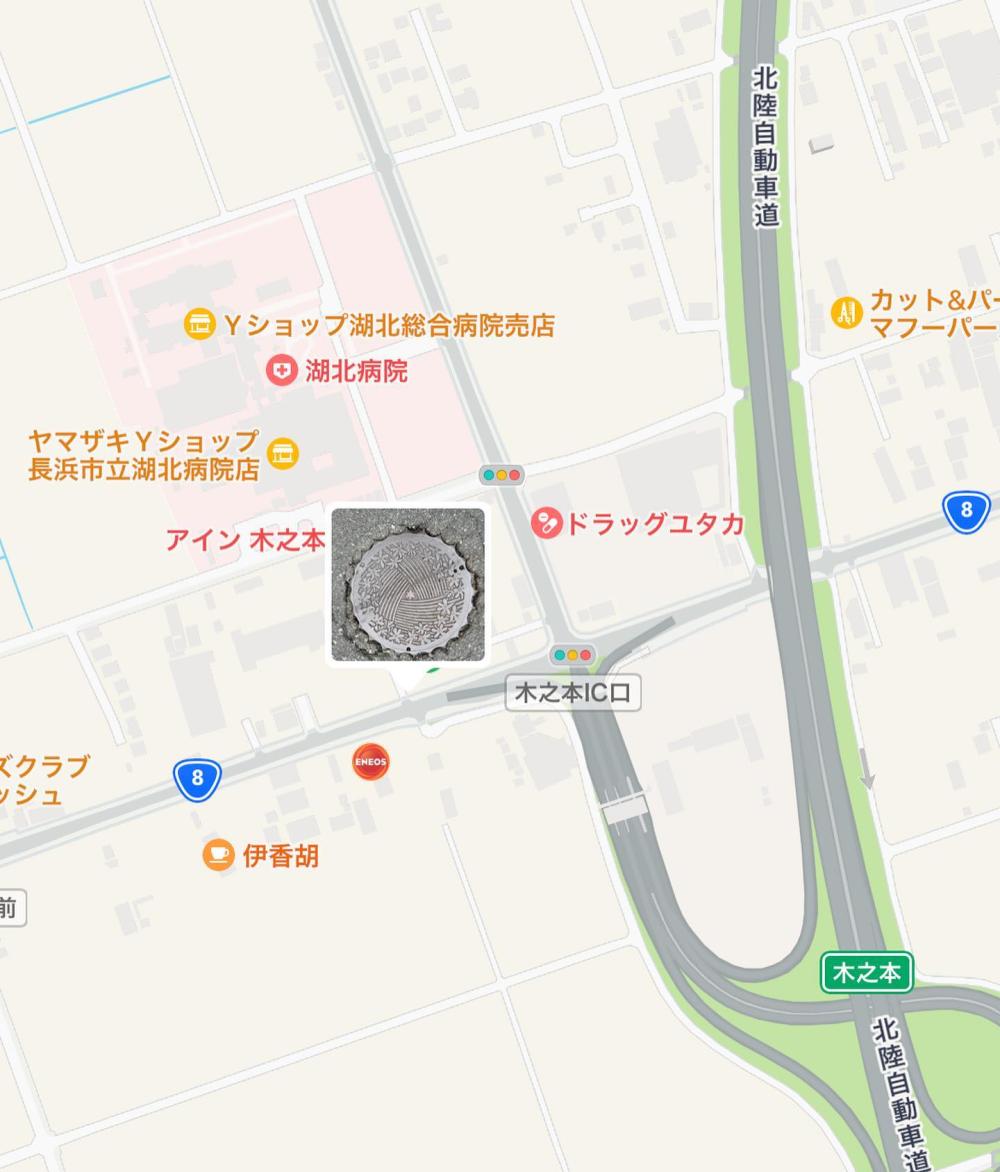
Task: Open Yショップ湖北総合病院売店 shop marker
Action: tap(200, 325)
